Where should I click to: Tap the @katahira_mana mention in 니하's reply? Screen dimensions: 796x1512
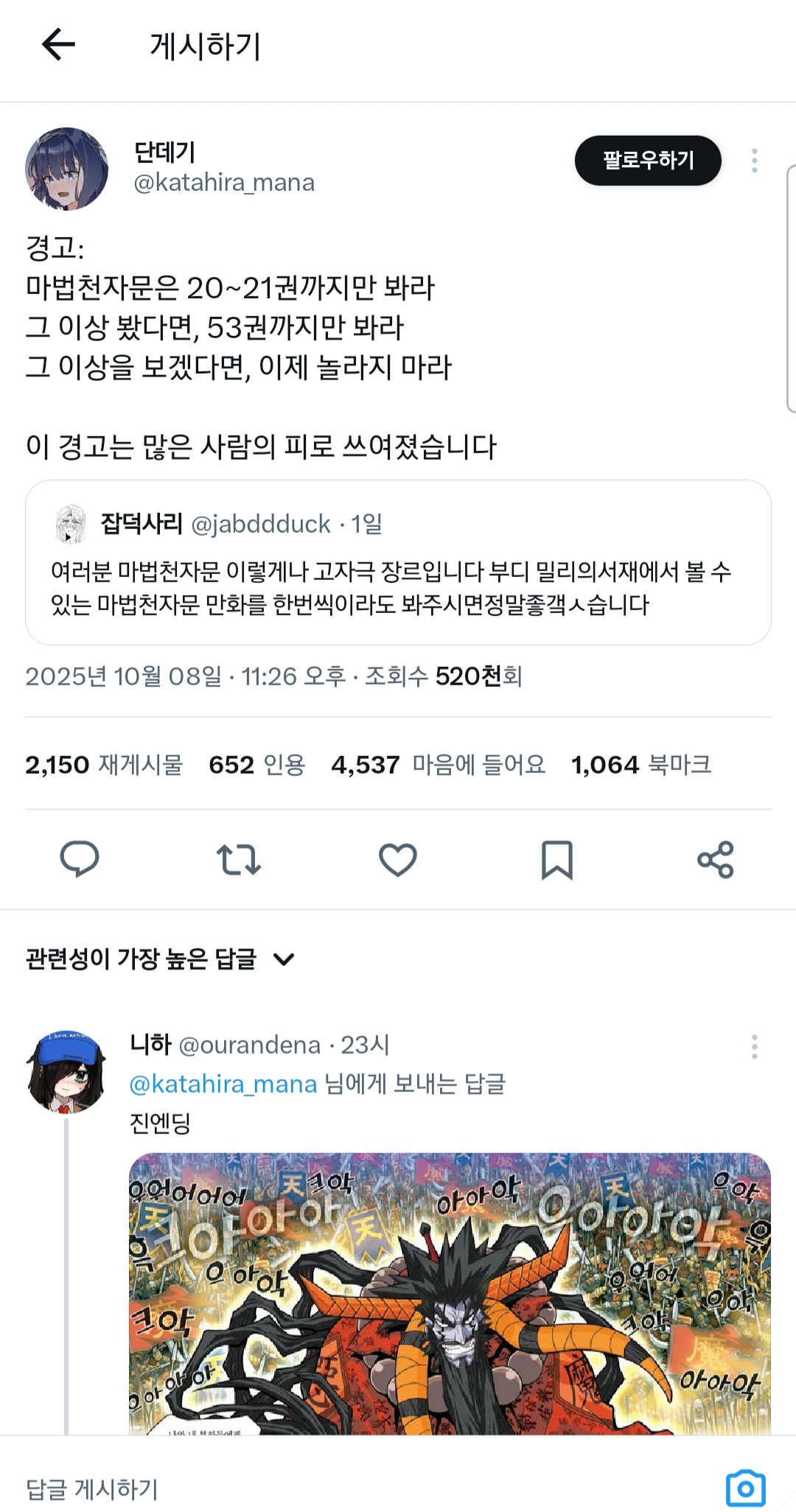(223, 1084)
